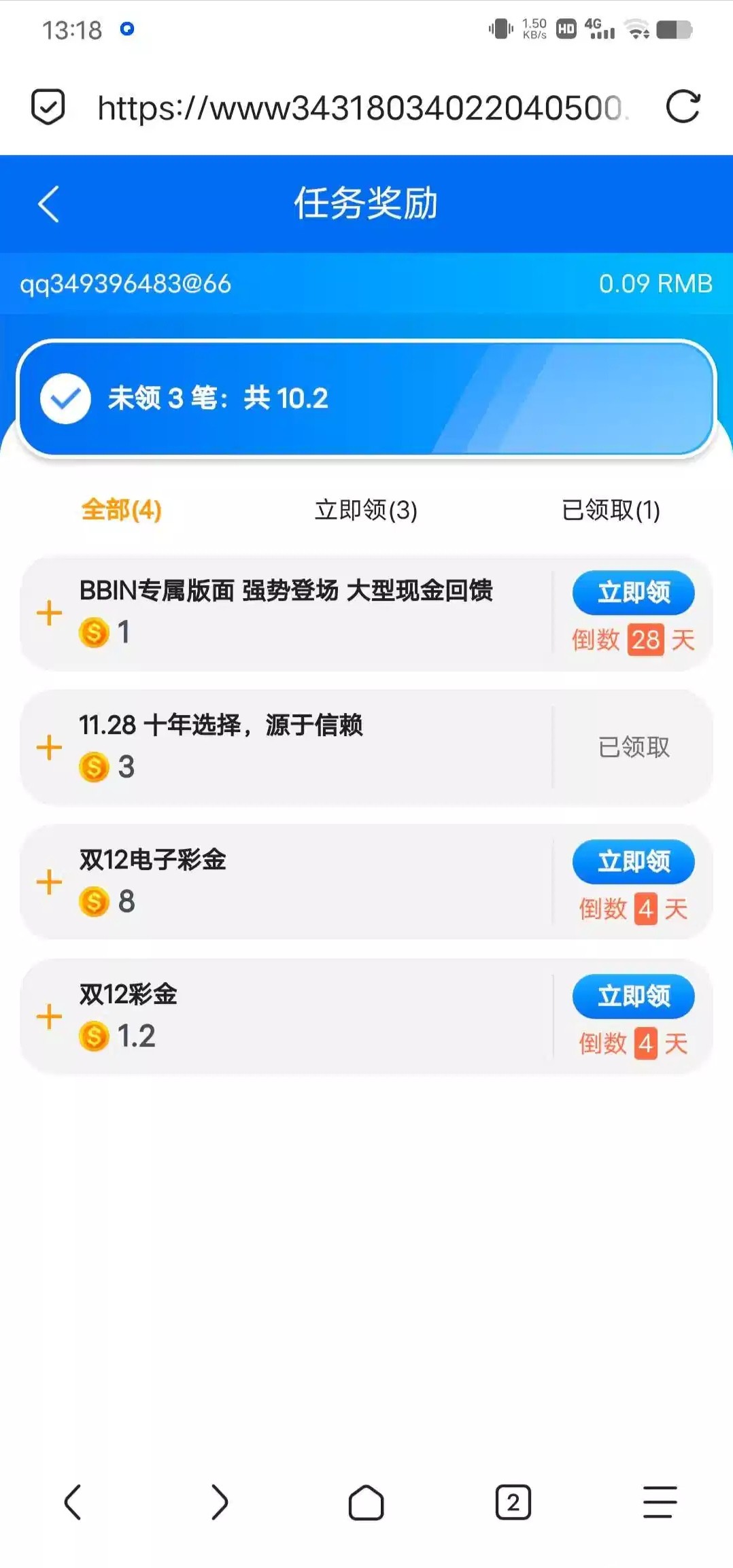The image size is (733, 1568).
Task: Claim the BBIN专属版面 reward with 立即领
Action: click(x=633, y=593)
